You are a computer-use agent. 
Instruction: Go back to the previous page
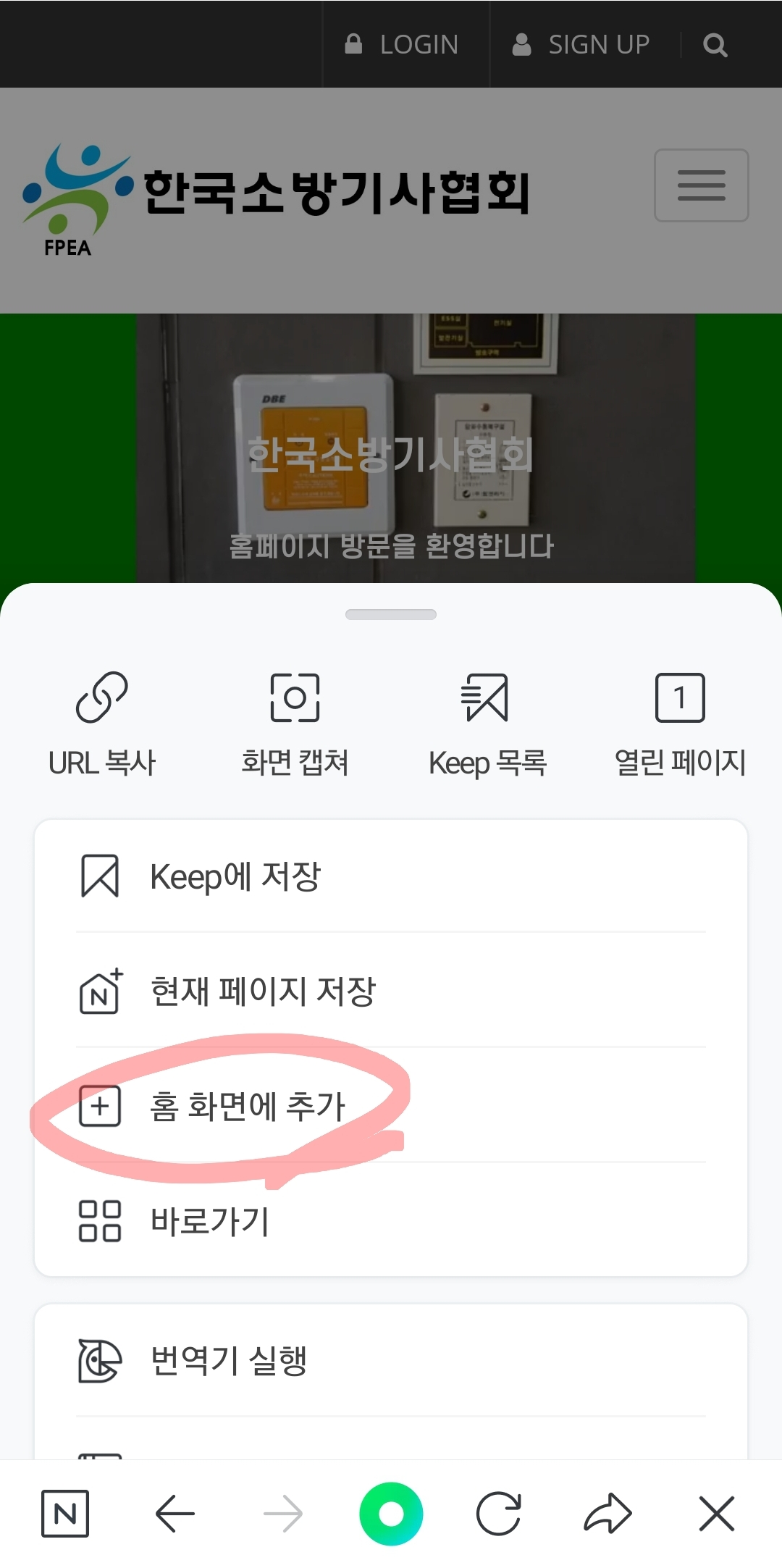pos(175,1514)
